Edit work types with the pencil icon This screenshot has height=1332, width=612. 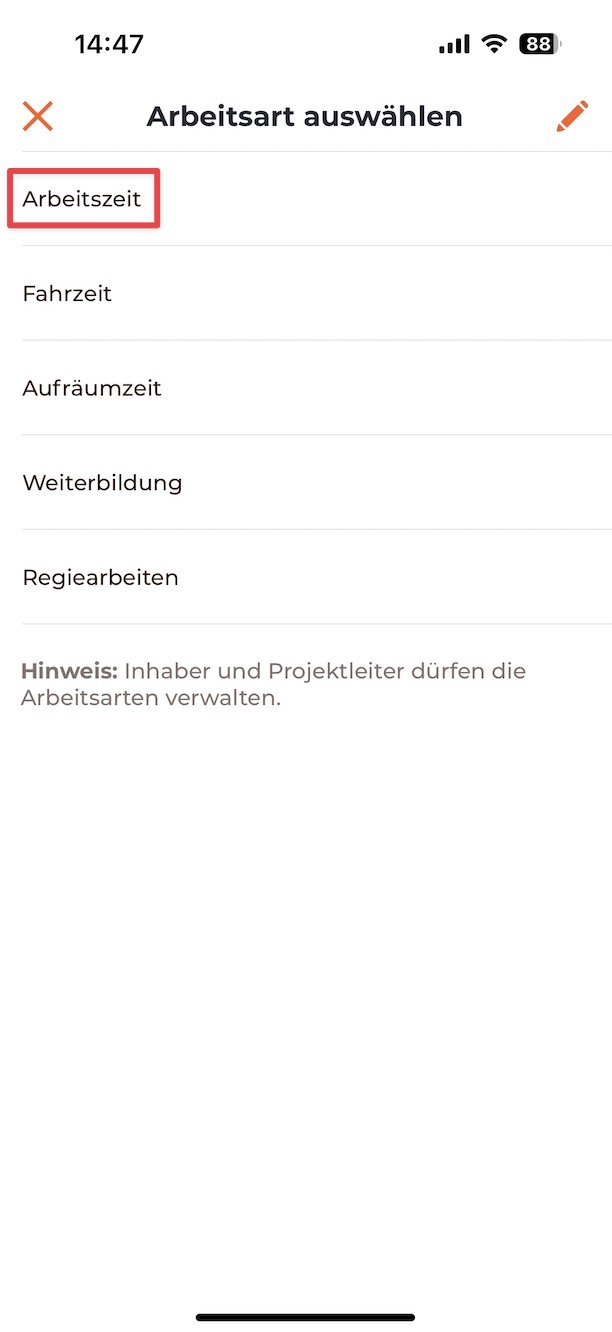[x=572, y=117]
